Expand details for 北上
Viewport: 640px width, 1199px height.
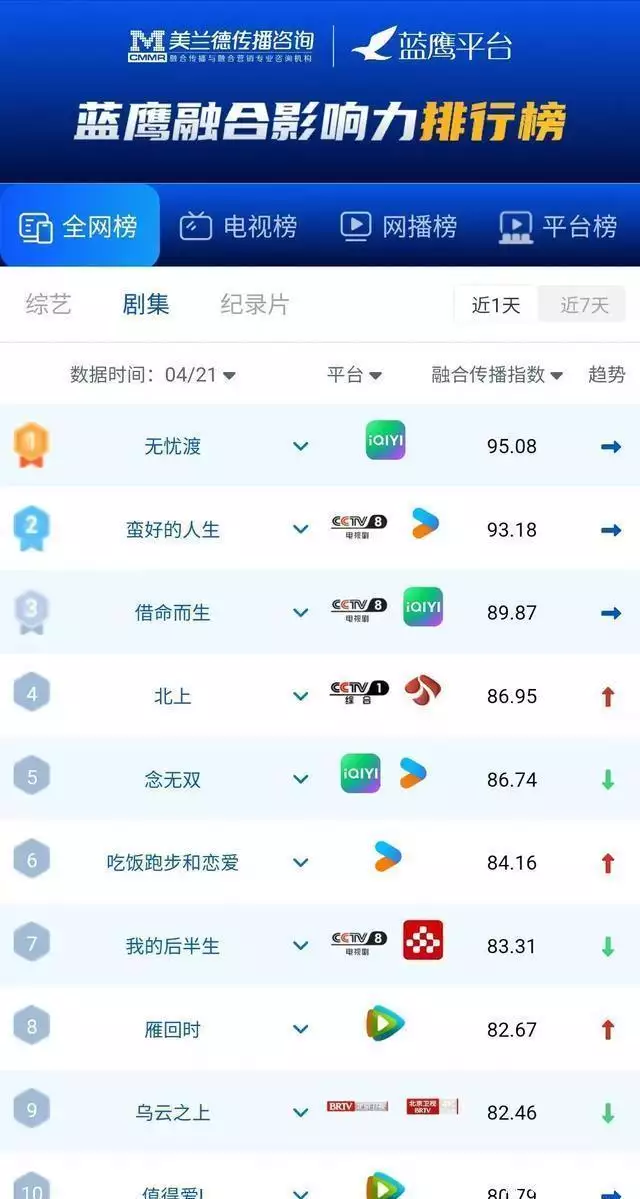[x=301, y=696]
